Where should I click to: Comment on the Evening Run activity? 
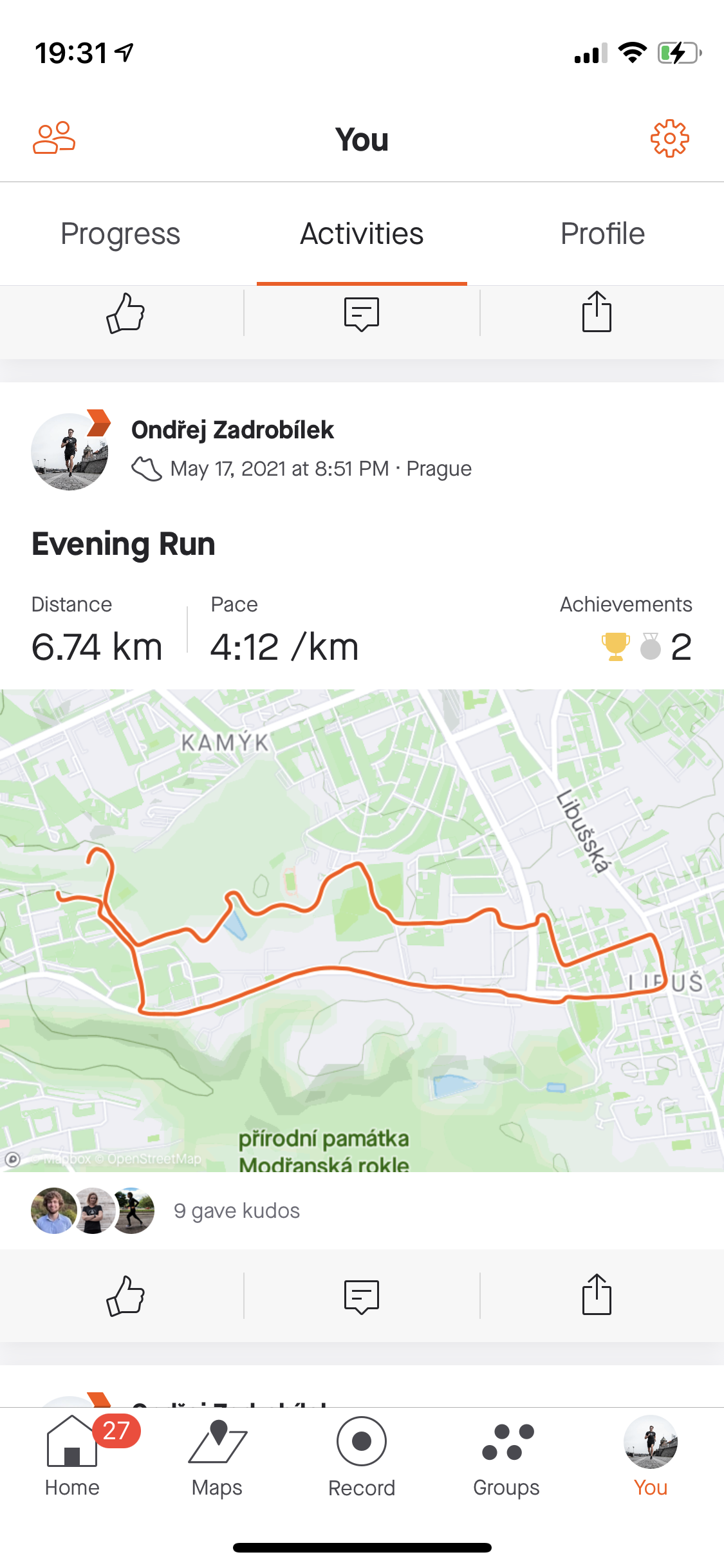tap(362, 1296)
